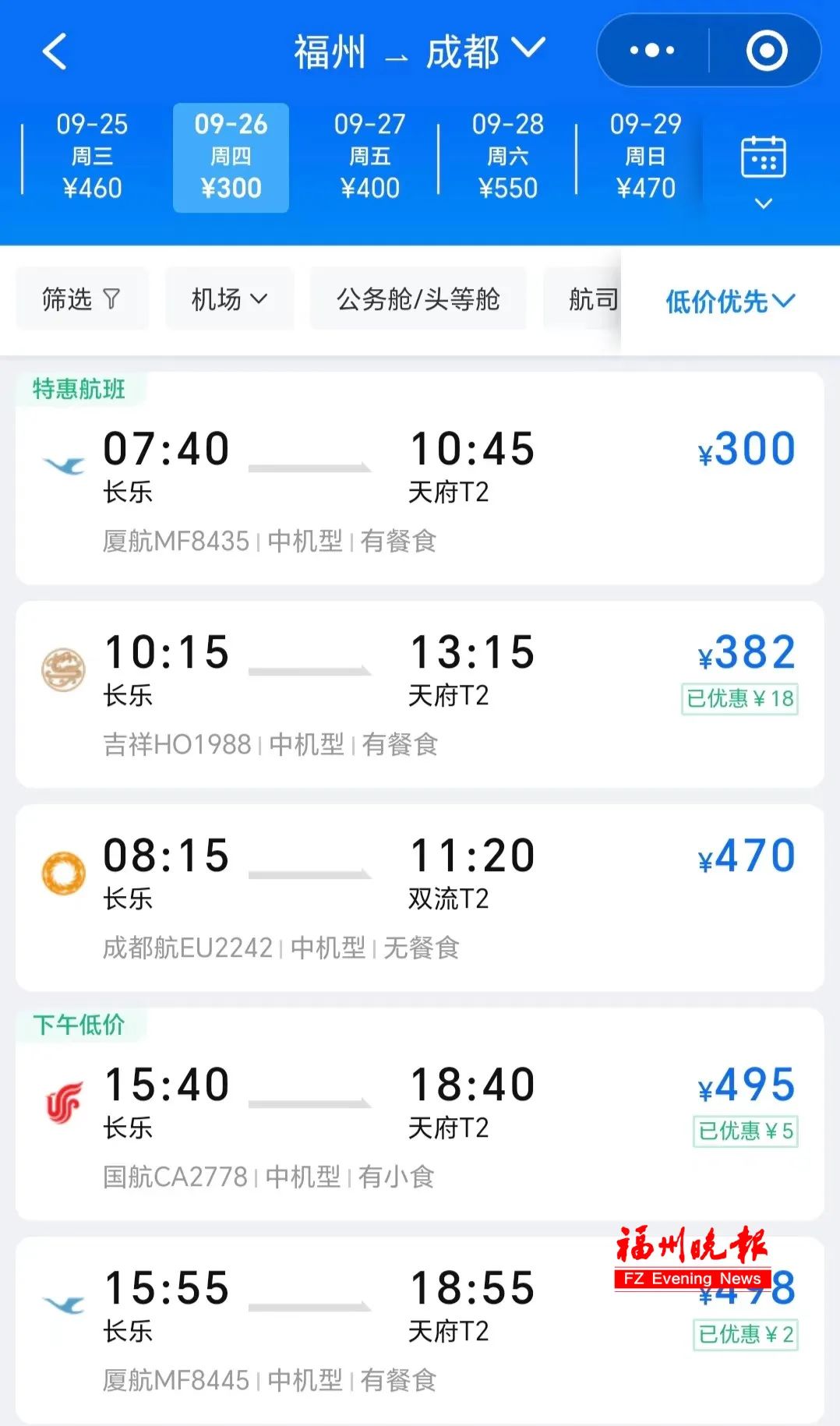View flight 成都航EU2242 at 08:15
Viewport: 840px width, 1426px height.
(x=420, y=898)
